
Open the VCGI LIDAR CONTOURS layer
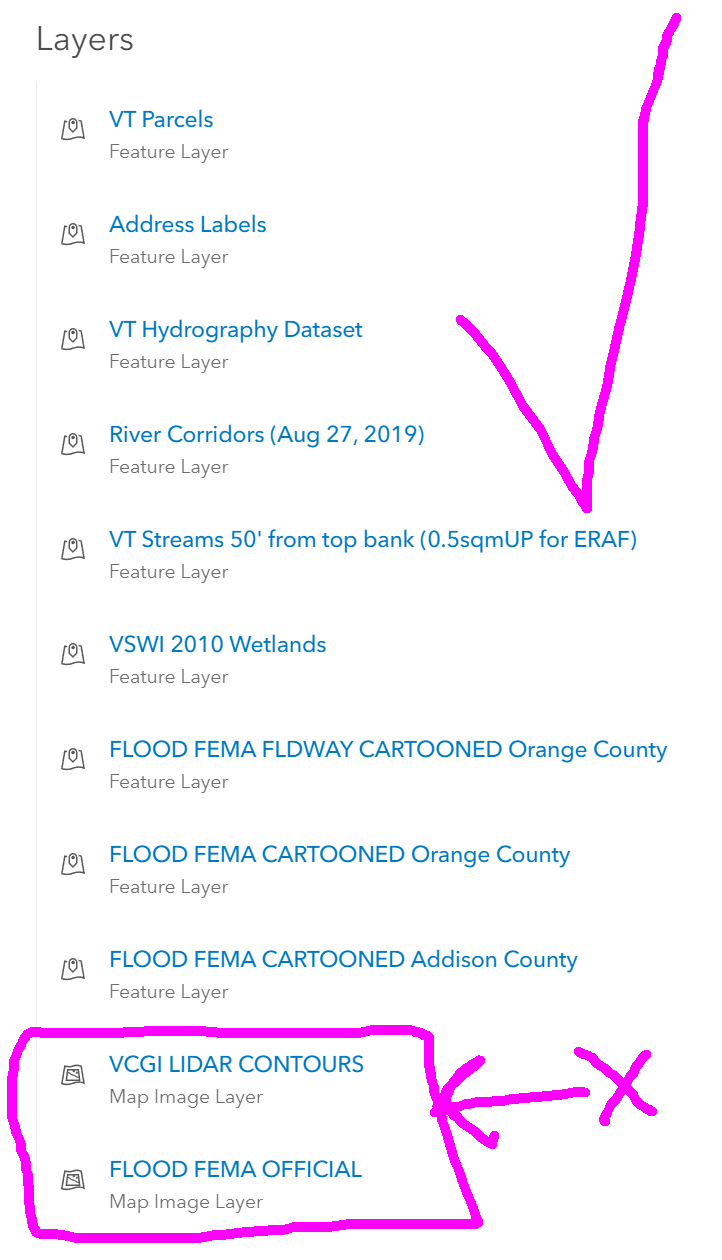click(x=236, y=1064)
